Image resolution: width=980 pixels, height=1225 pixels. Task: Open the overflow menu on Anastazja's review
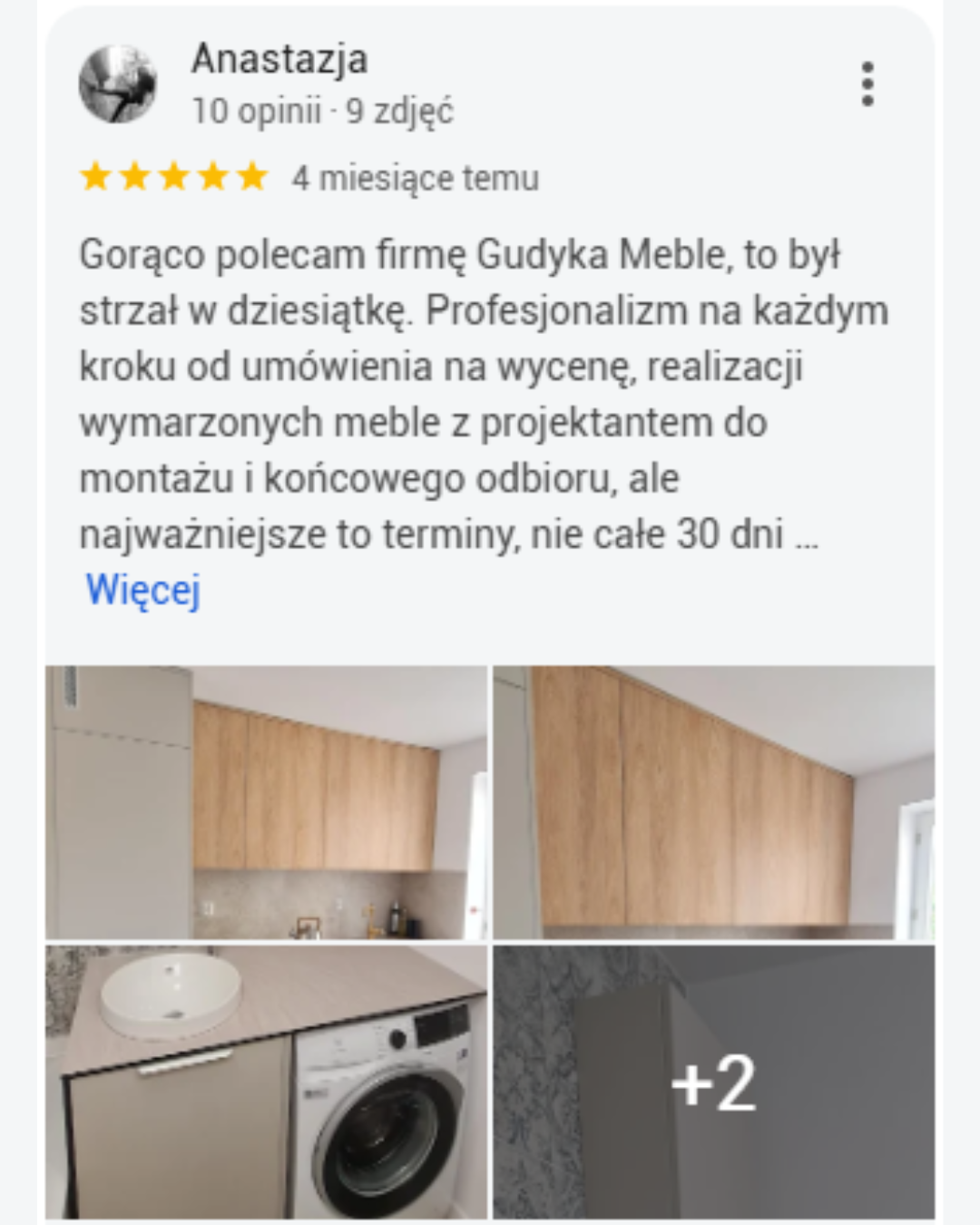point(867,84)
